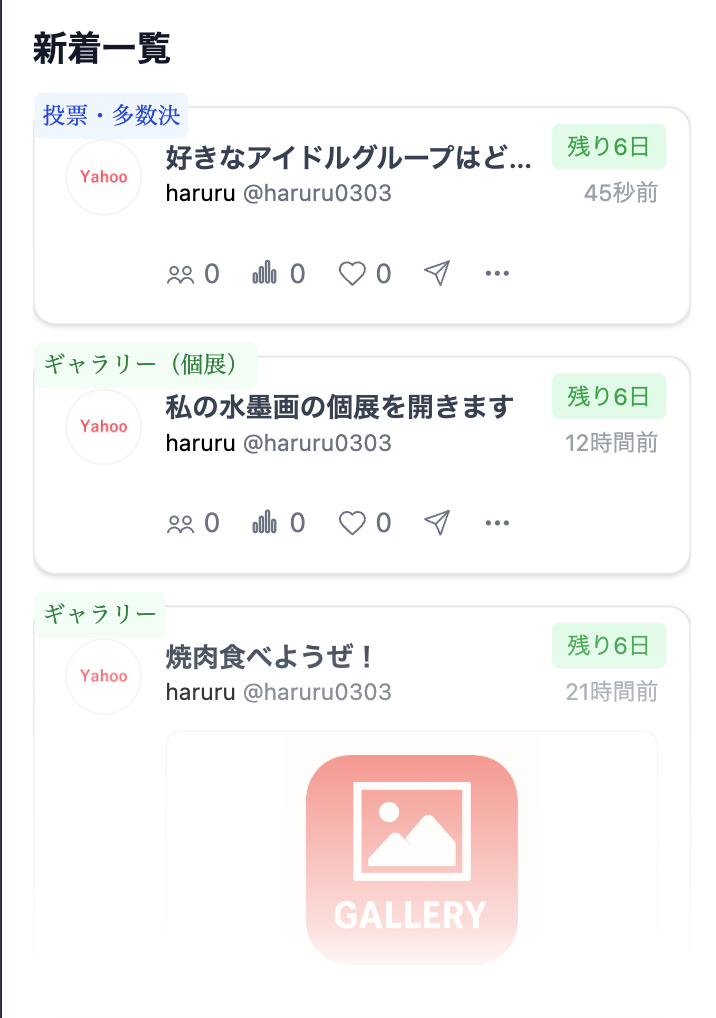The width and height of the screenshot is (716, 1018).
Task: Tap the ギャラリー tag above 焼肉食べようぜ！
Action: [100, 614]
